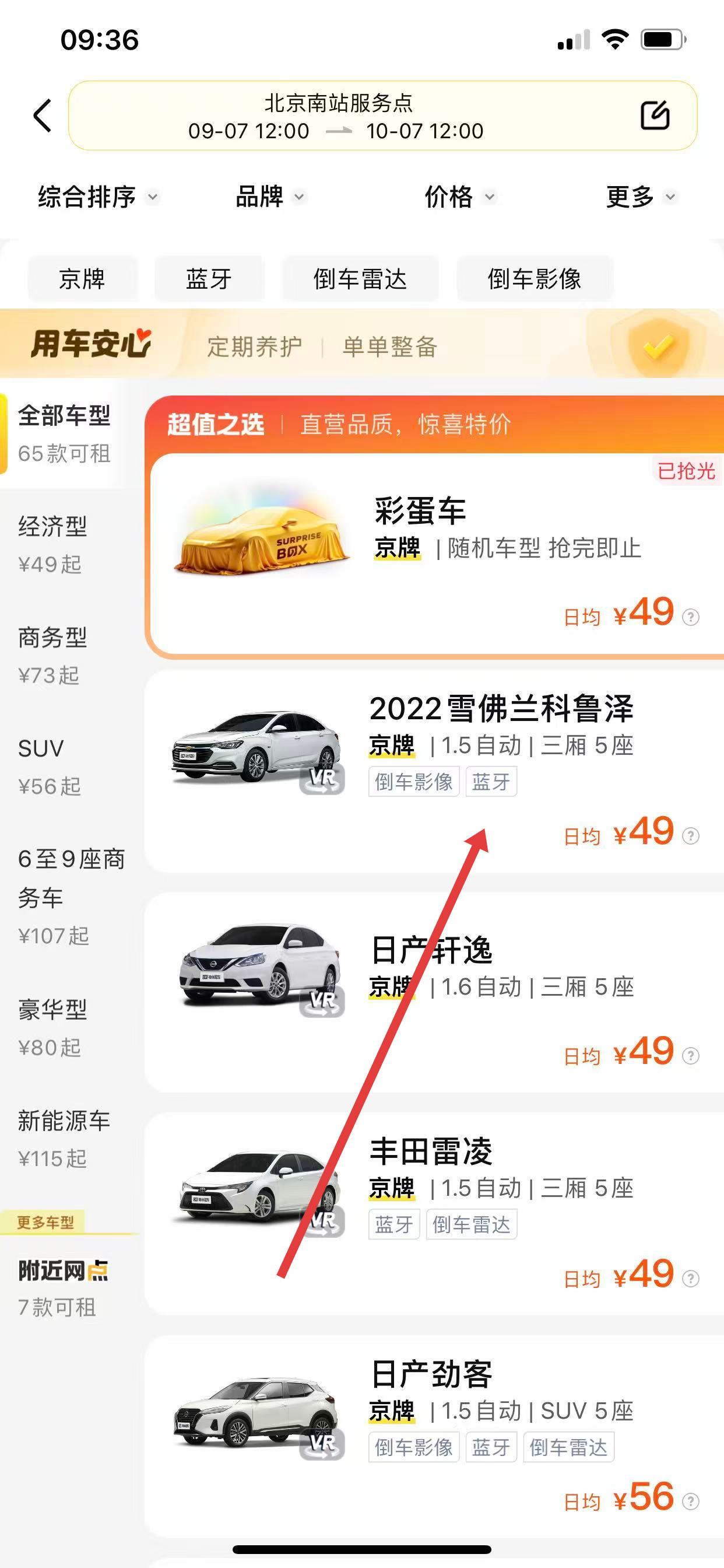Screen dimensions: 724x1568
Task: Expand the 品牌 brand filter
Action: 269,197
